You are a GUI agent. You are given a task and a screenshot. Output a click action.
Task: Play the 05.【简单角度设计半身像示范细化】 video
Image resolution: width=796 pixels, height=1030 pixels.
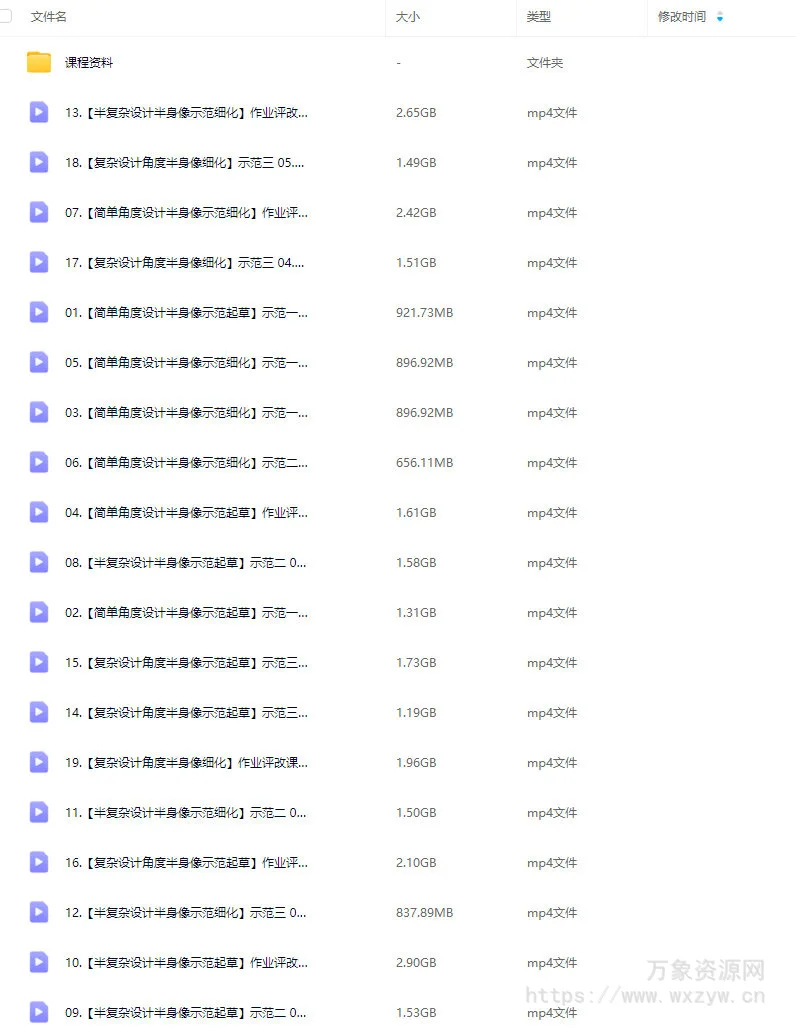186,363
